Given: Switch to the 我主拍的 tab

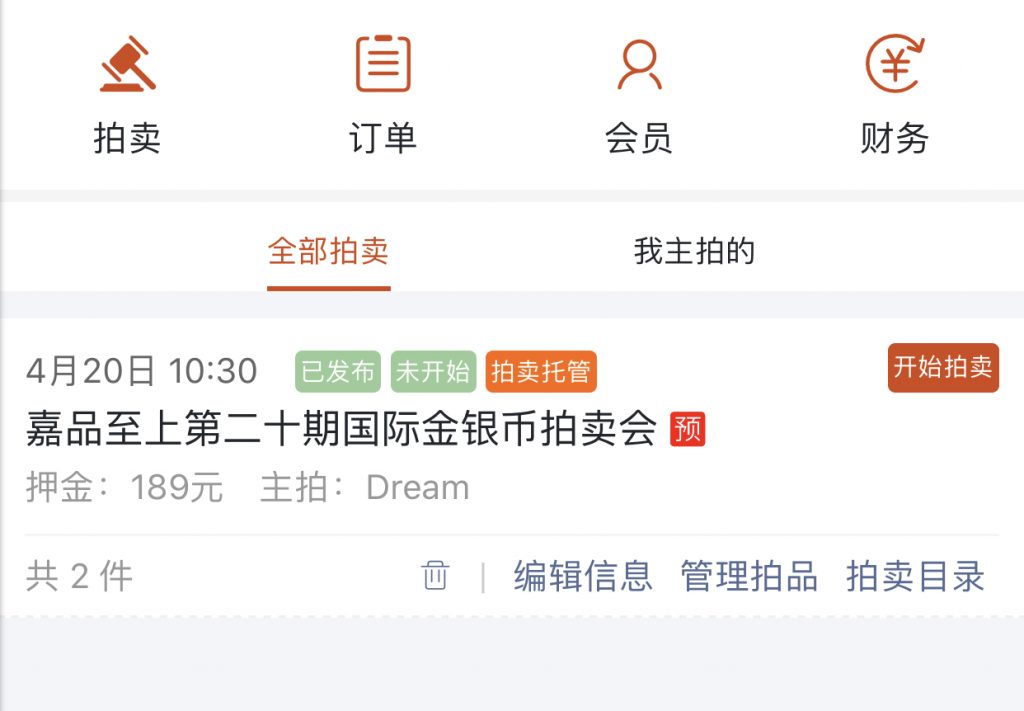Looking at the screenshot, I should [694, 251].
